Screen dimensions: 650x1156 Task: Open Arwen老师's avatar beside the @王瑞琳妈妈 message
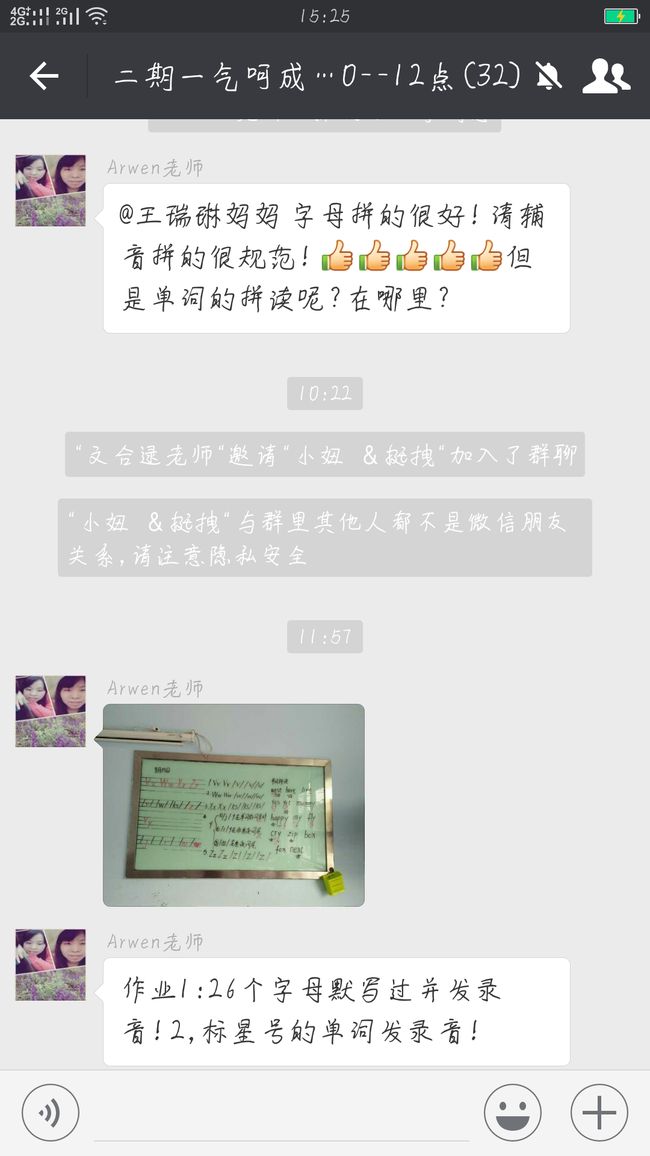(x=51, y=190)
